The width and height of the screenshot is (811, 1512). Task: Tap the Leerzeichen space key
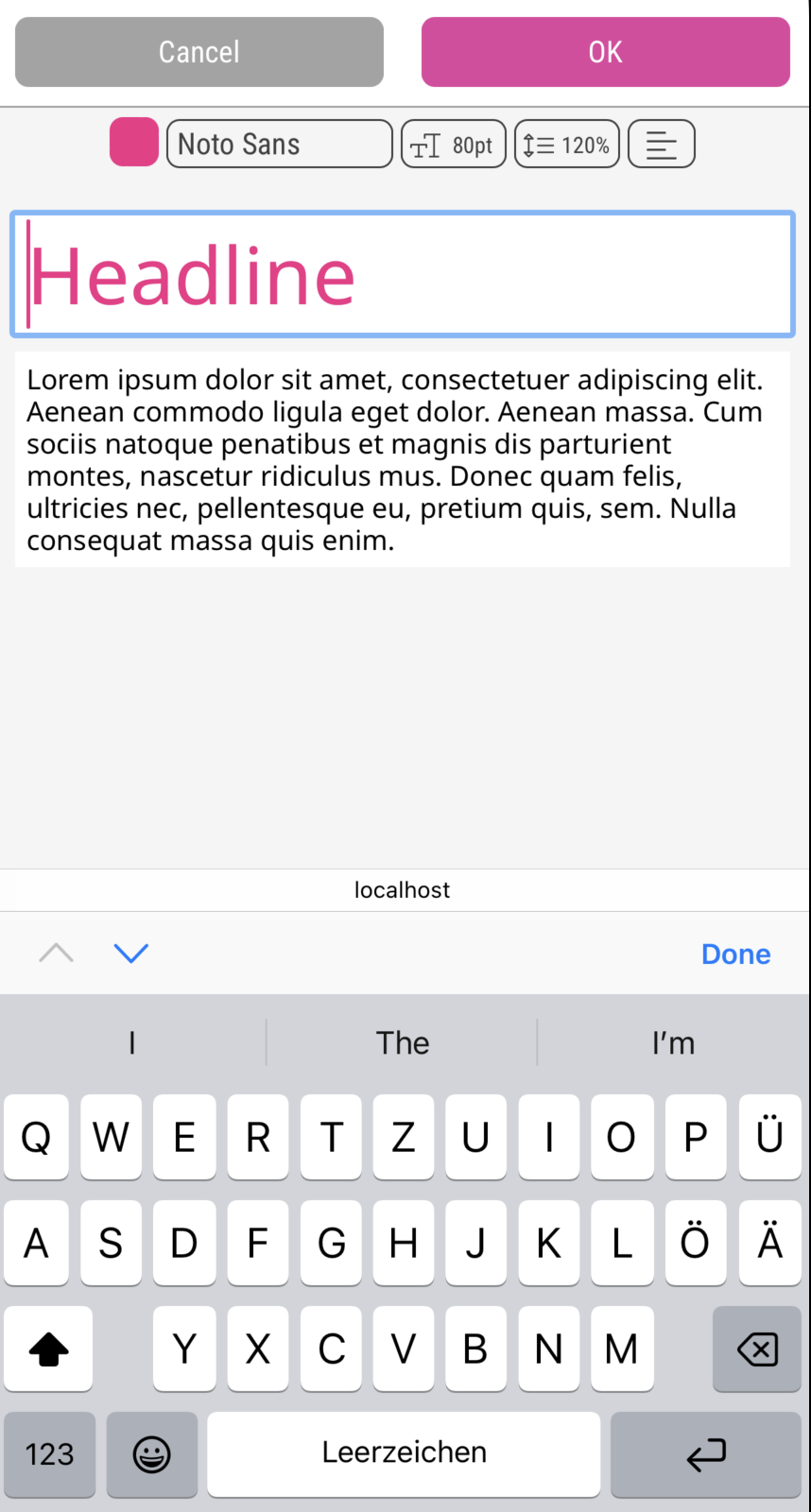404,1454
